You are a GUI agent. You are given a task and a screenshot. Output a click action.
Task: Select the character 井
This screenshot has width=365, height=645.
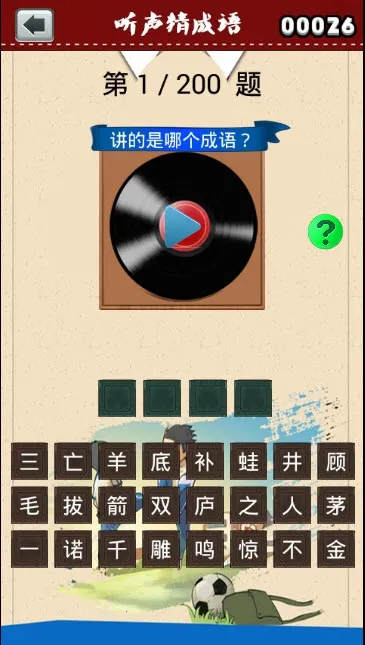[x=292, y=461]
